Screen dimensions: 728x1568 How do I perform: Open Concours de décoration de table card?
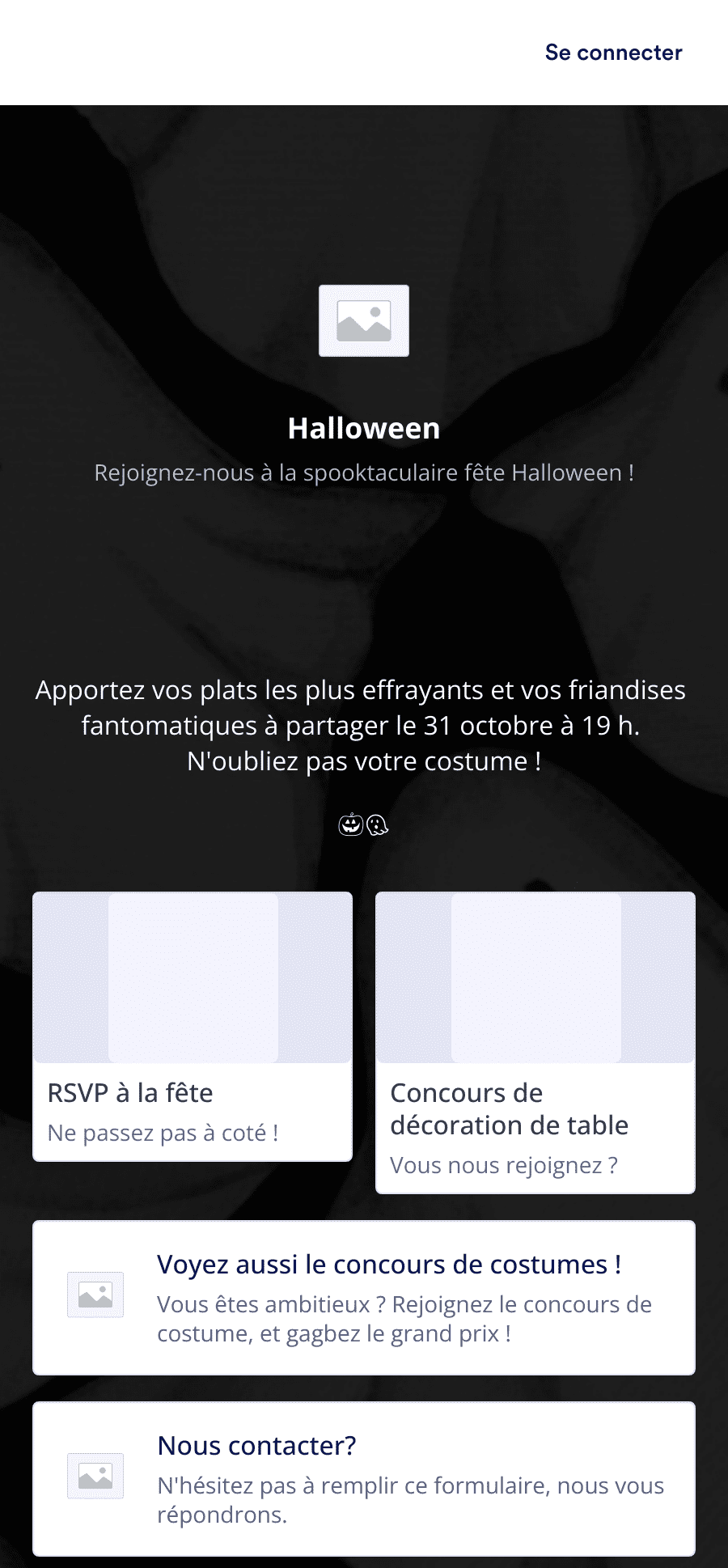[535, 1042]
